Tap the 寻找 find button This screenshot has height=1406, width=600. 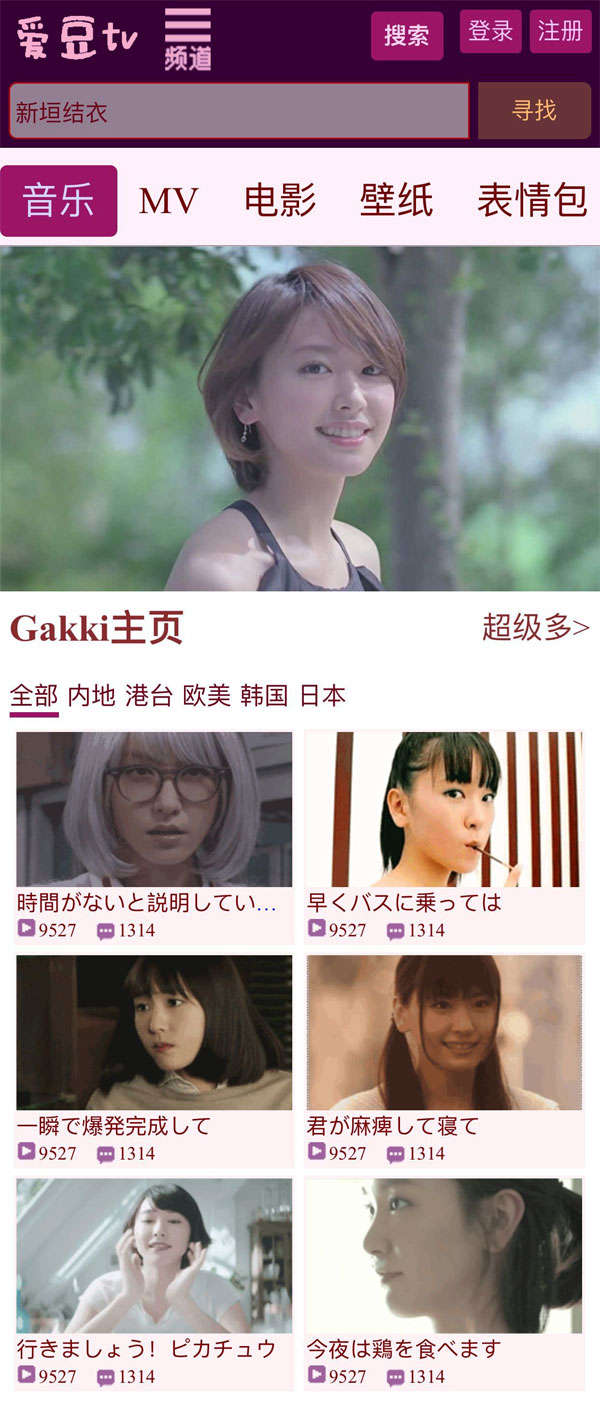534,111
